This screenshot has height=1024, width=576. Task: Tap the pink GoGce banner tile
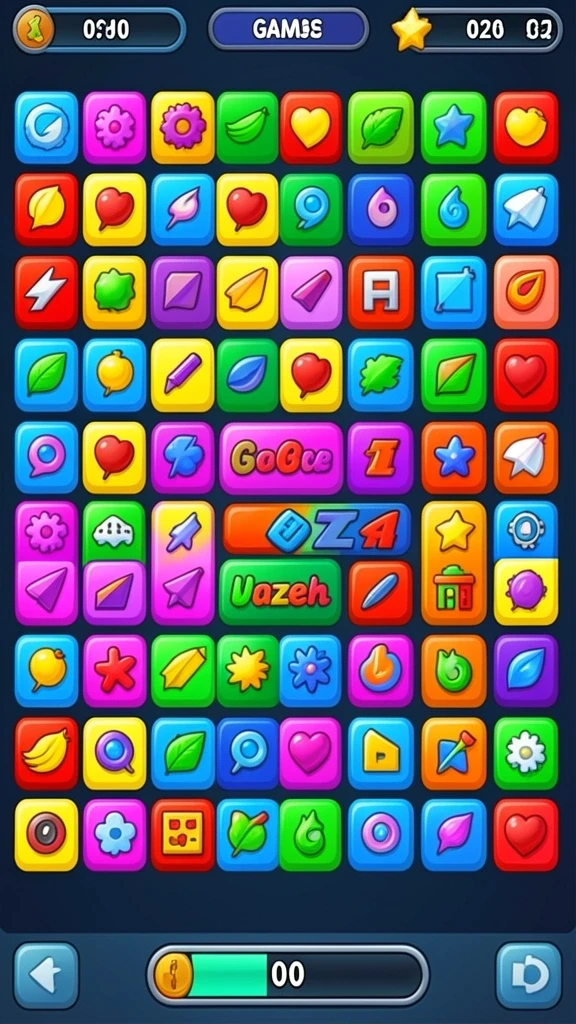(x=281, y=457)
